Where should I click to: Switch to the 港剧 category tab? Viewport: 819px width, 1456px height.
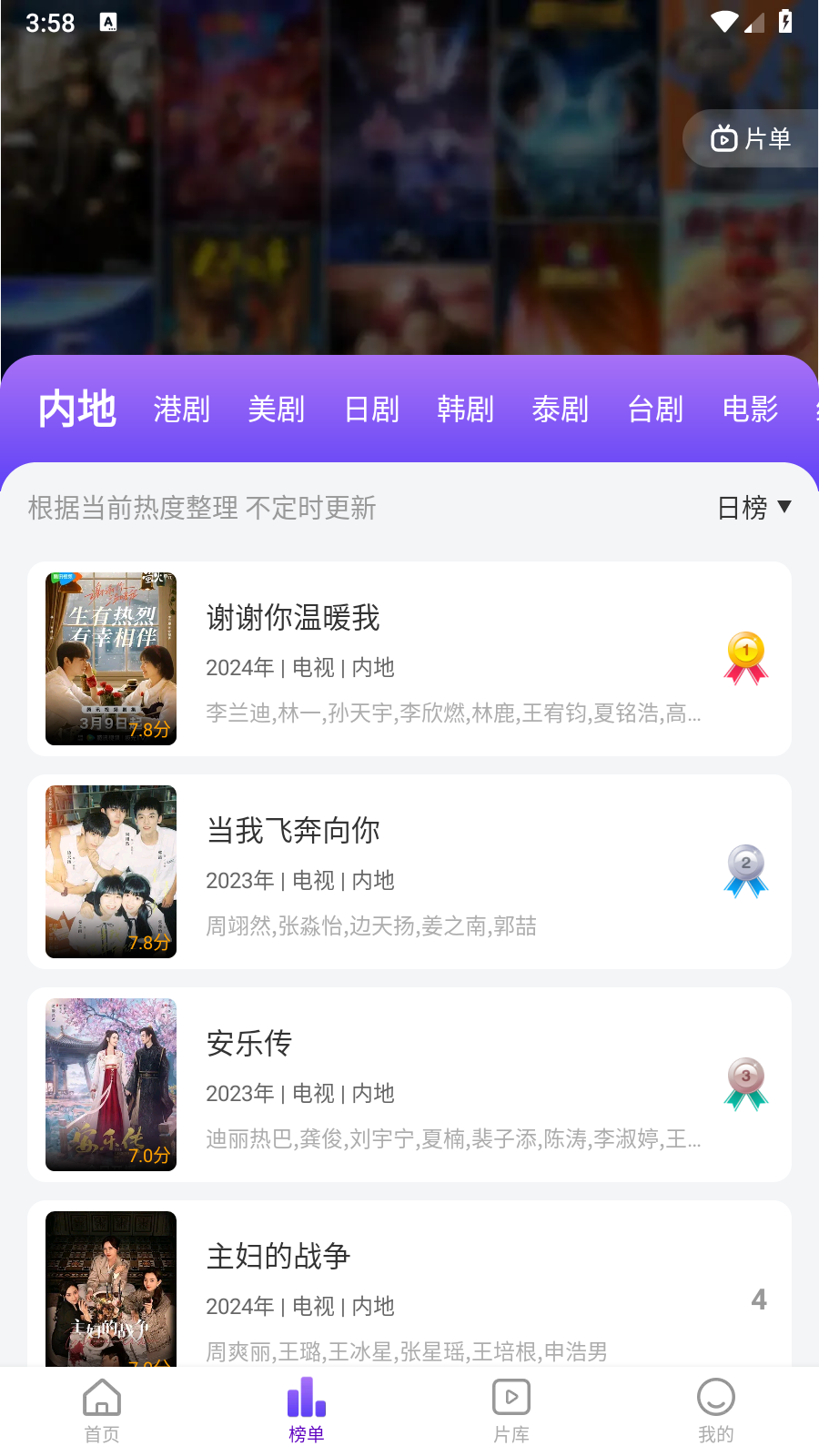[182, 409]
